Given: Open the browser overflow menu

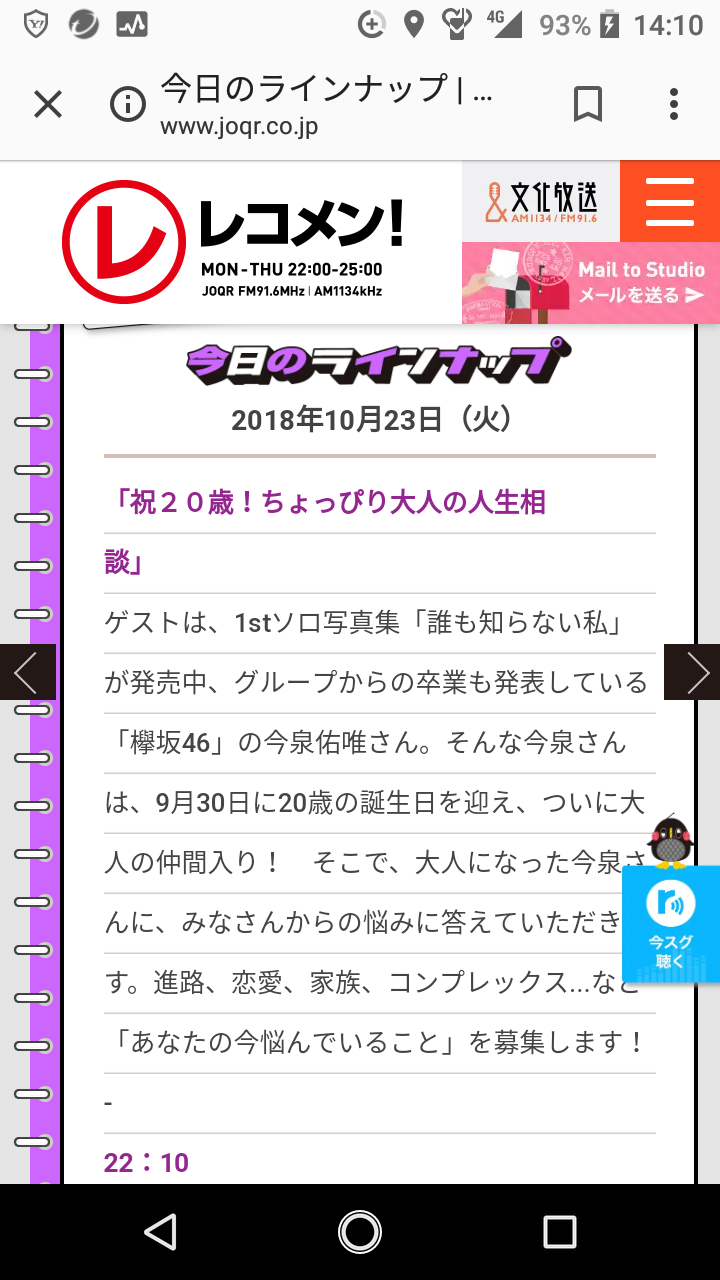Looking at the screenshot, I should coord(674,104).
